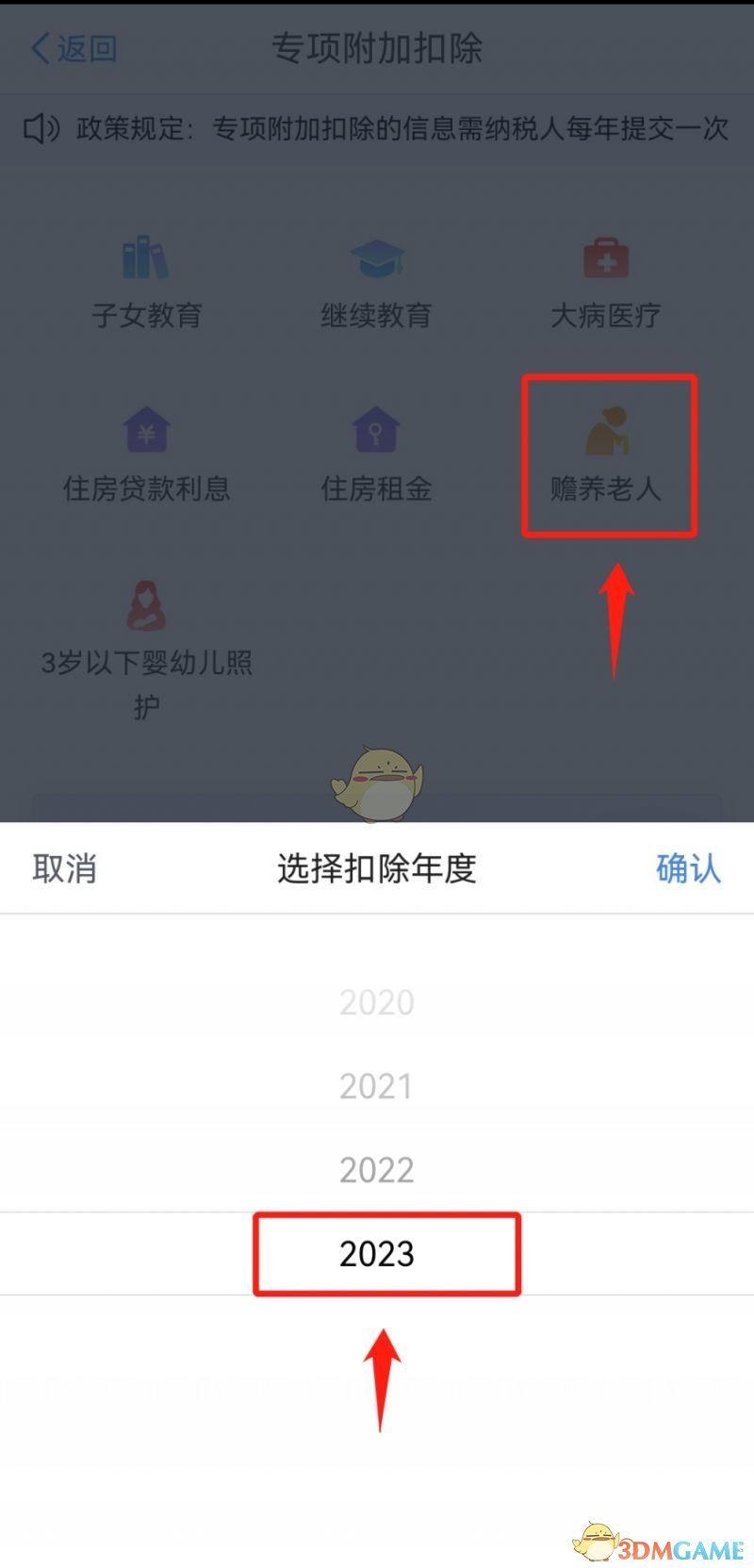Choose 2021 as the deduction year
Viewport: 754px width, 1568px height.
376,1086
